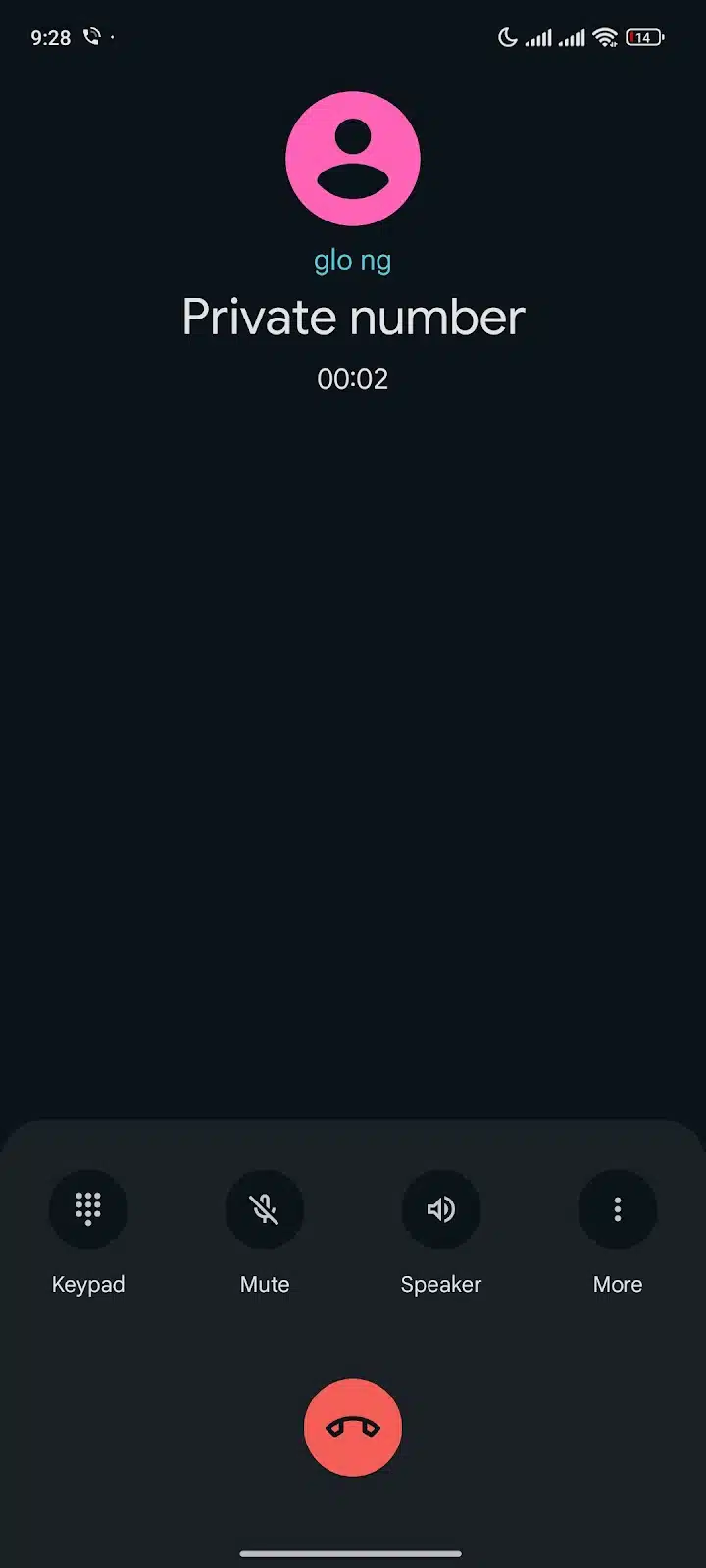
Task: End the call with the red button
Action: [353, 1427]
